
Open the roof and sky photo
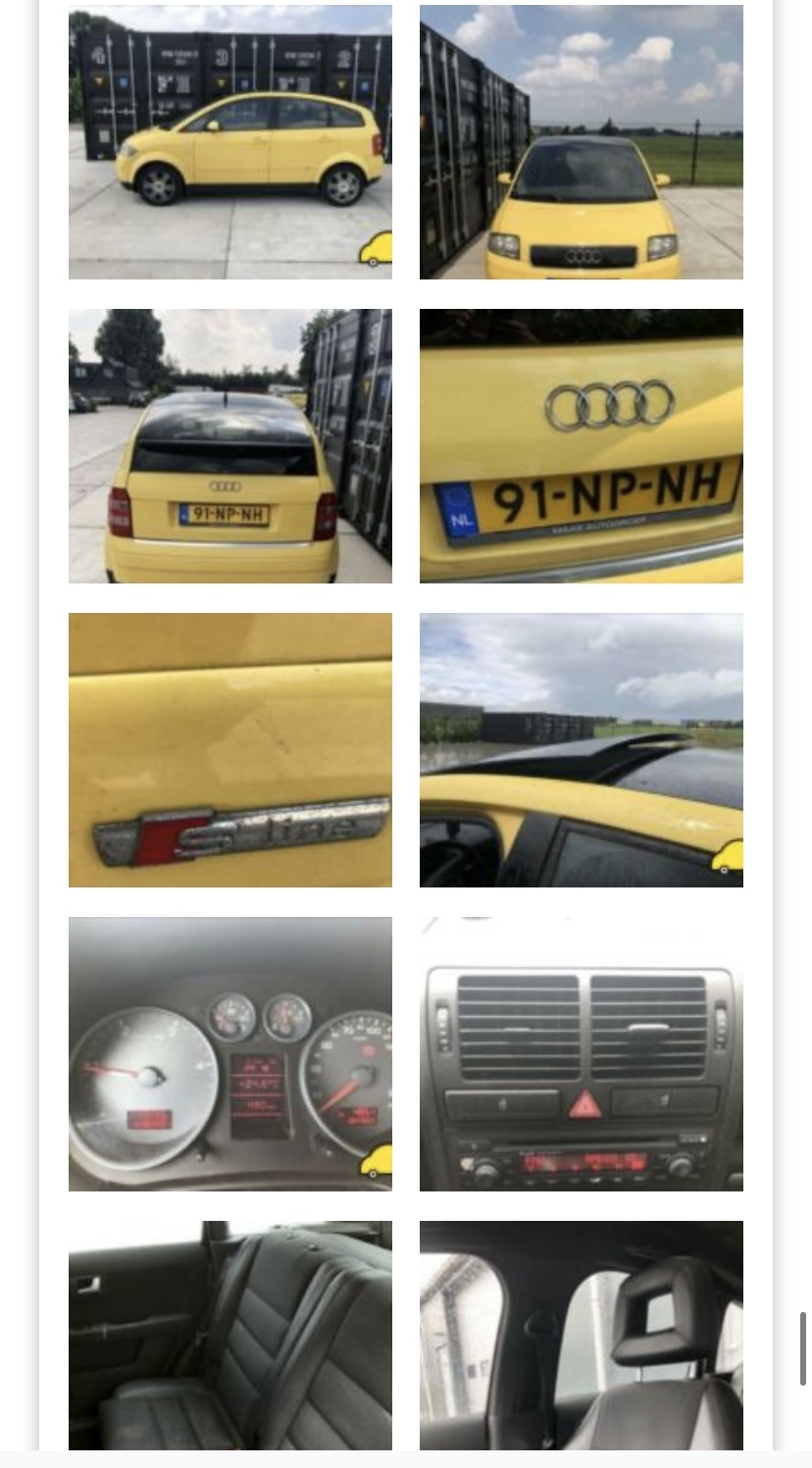coord(581,750)
